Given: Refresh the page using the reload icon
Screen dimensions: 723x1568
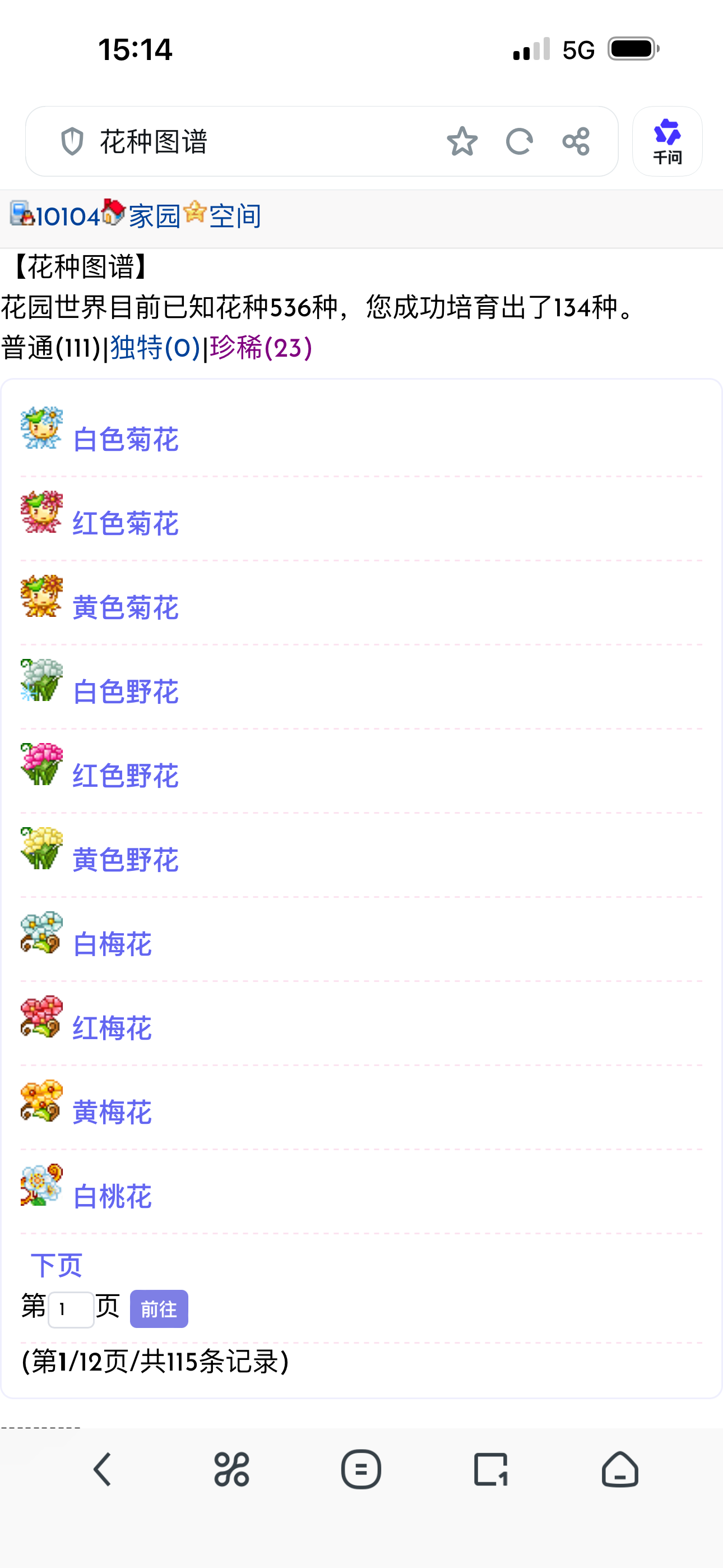Looking at the screenshot, I should [x=519, y=141].
